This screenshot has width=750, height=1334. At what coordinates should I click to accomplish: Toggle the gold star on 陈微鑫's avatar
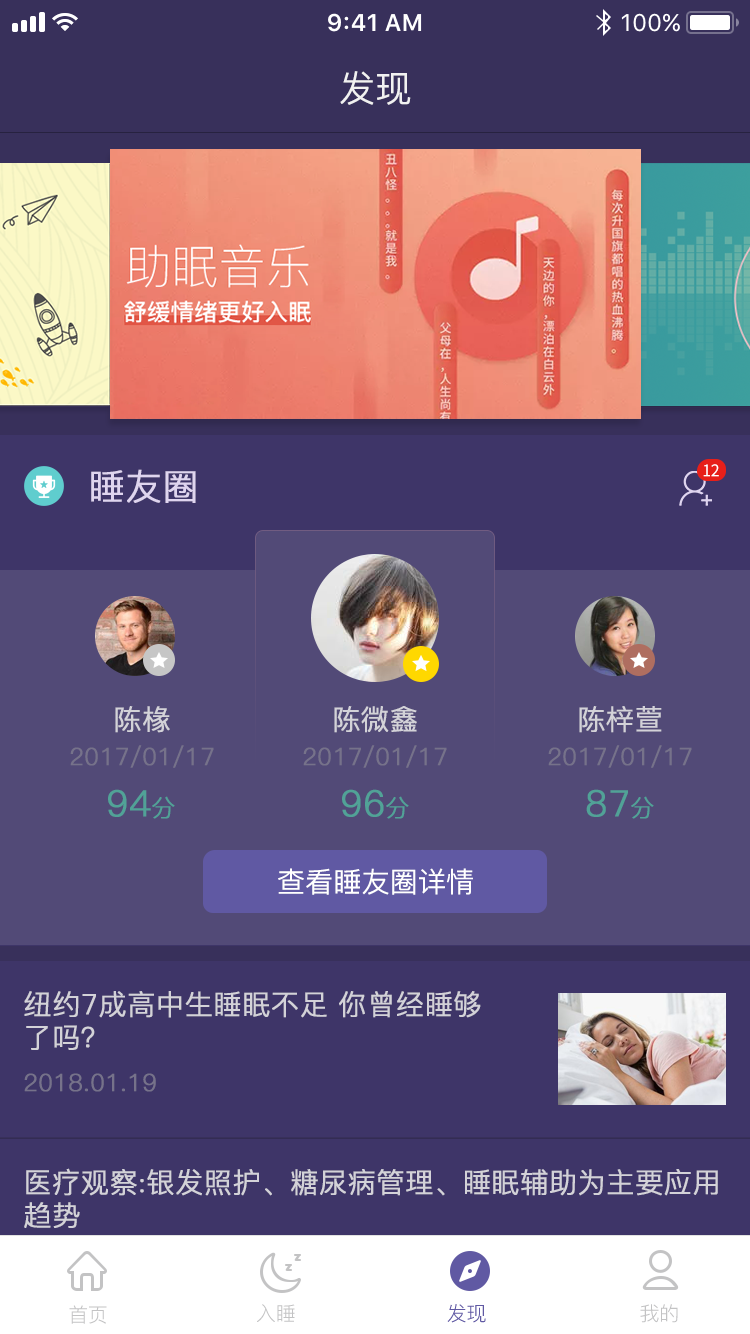(x=421, y=663)
